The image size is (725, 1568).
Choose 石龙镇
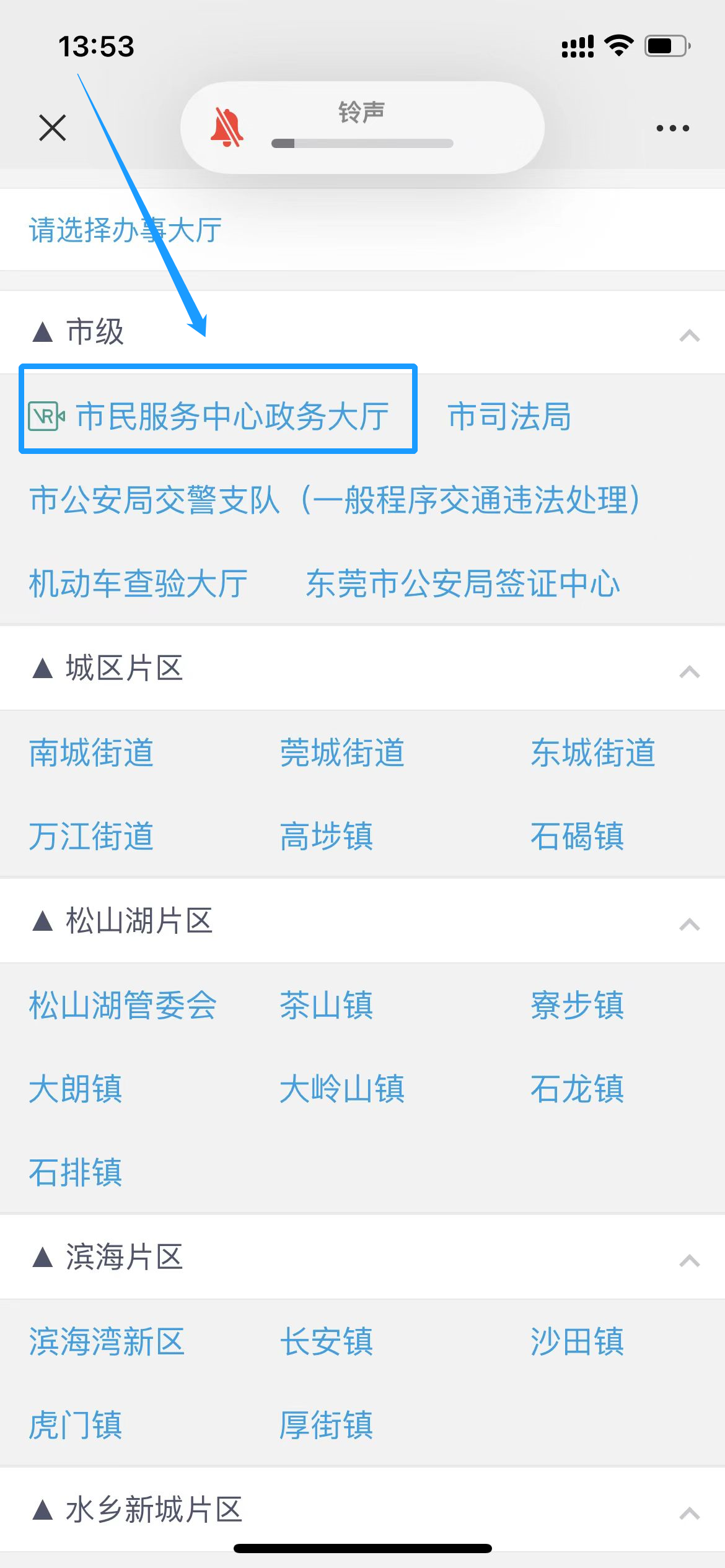(x=577, y=1089)
